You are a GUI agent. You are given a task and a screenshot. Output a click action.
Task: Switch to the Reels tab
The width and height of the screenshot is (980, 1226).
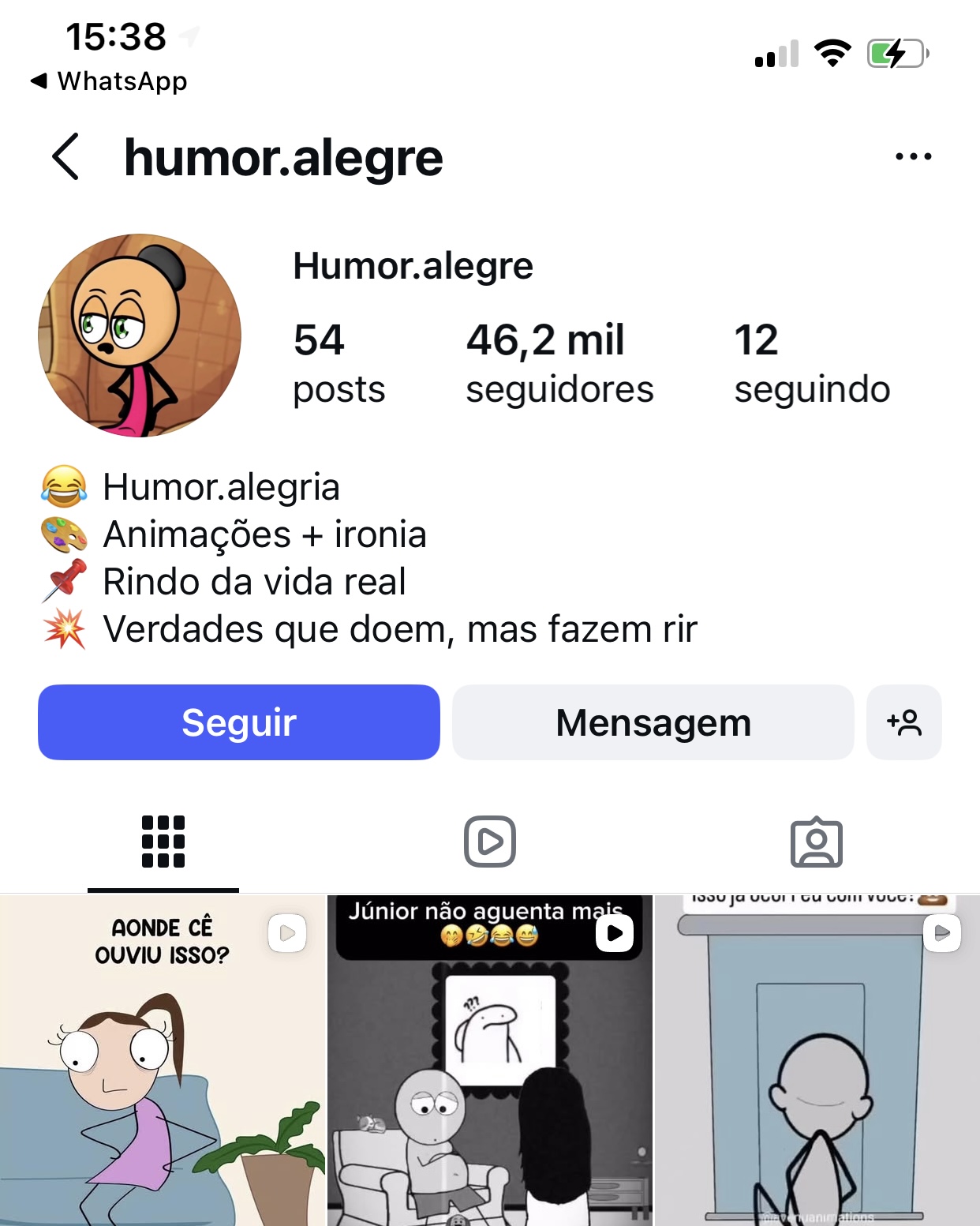[489, 842]
